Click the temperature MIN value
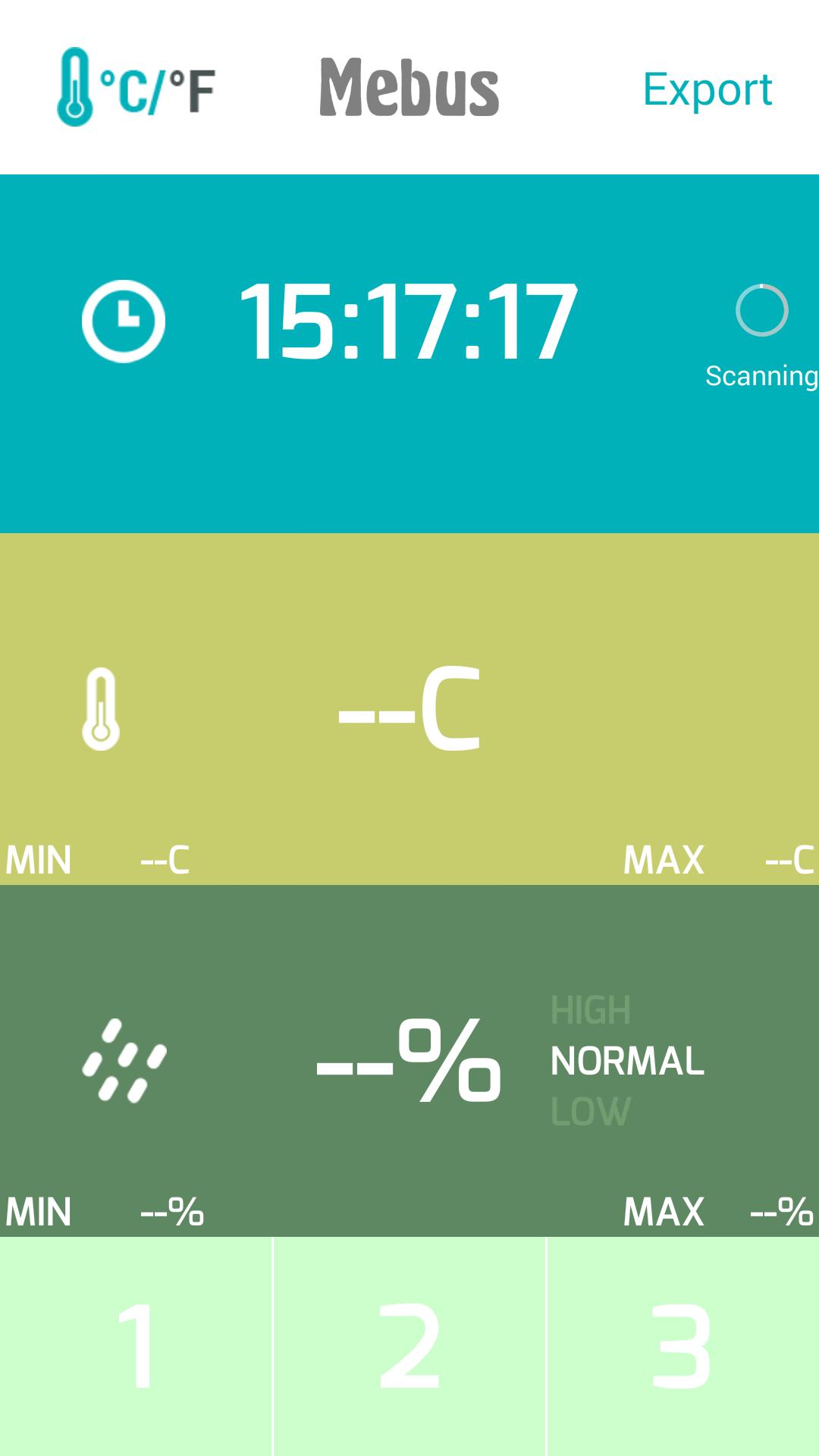The height and width of the screenshot is (1456, 819). tap(163, 859)
